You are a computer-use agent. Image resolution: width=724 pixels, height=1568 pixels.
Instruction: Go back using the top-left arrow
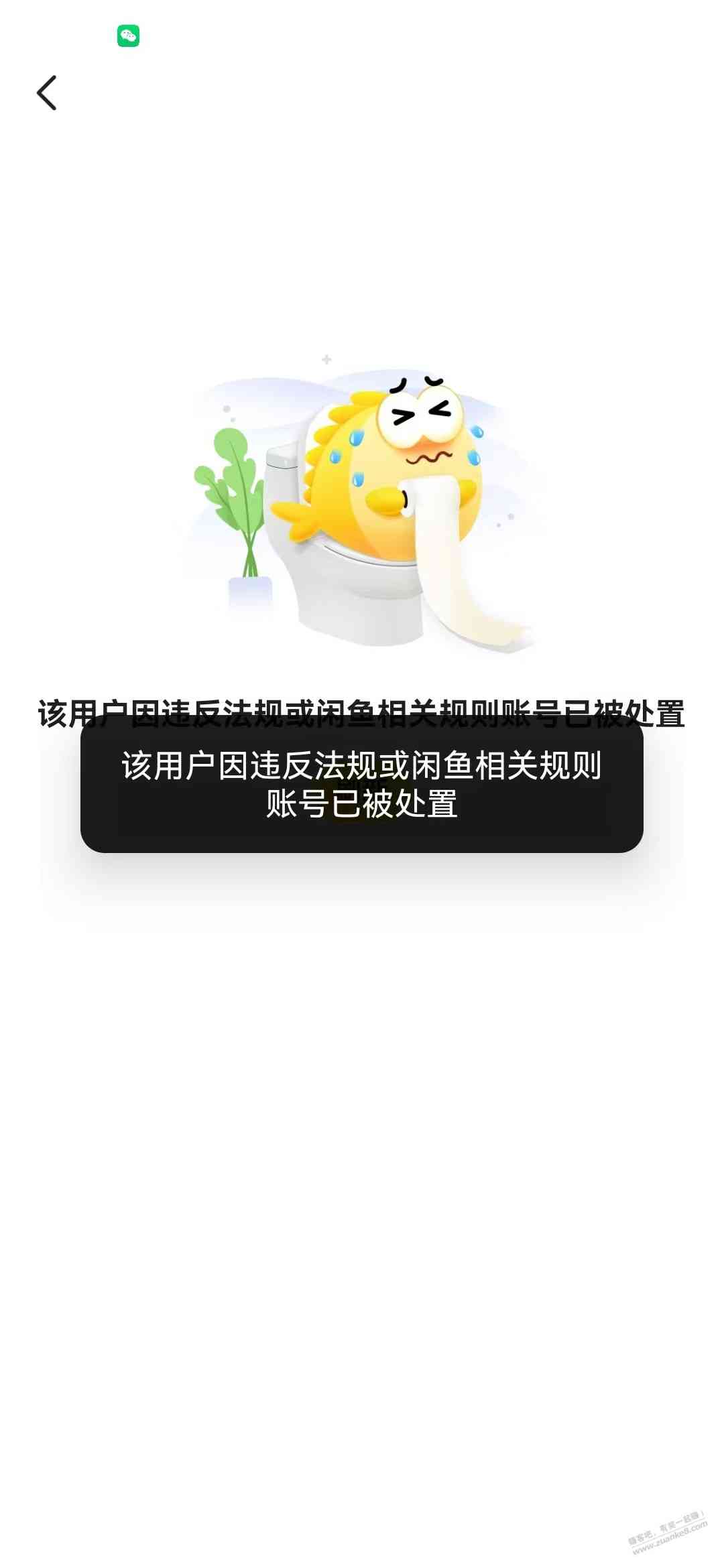pyautogui.click(x=46, y=92)
